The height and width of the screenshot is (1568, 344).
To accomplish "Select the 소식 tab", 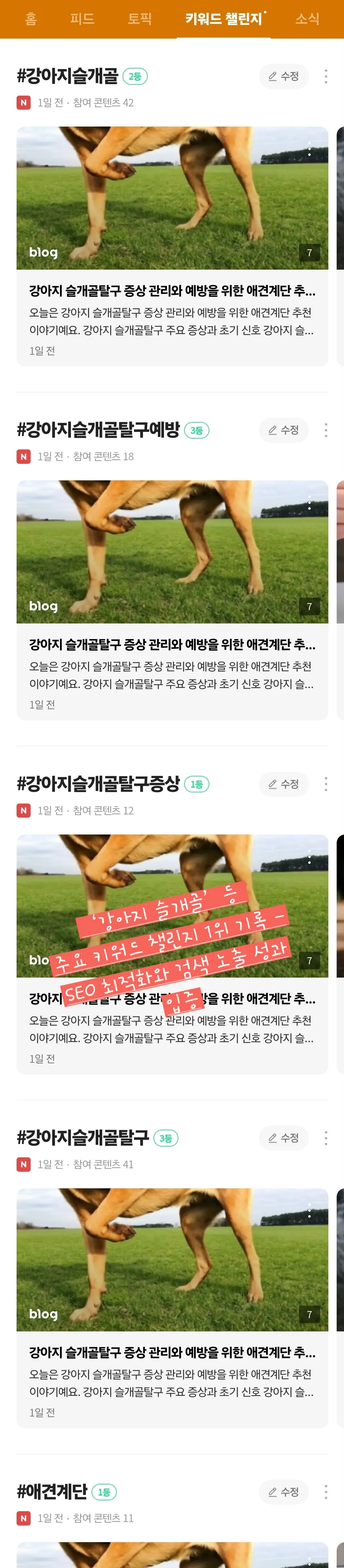I will [307, 19].
